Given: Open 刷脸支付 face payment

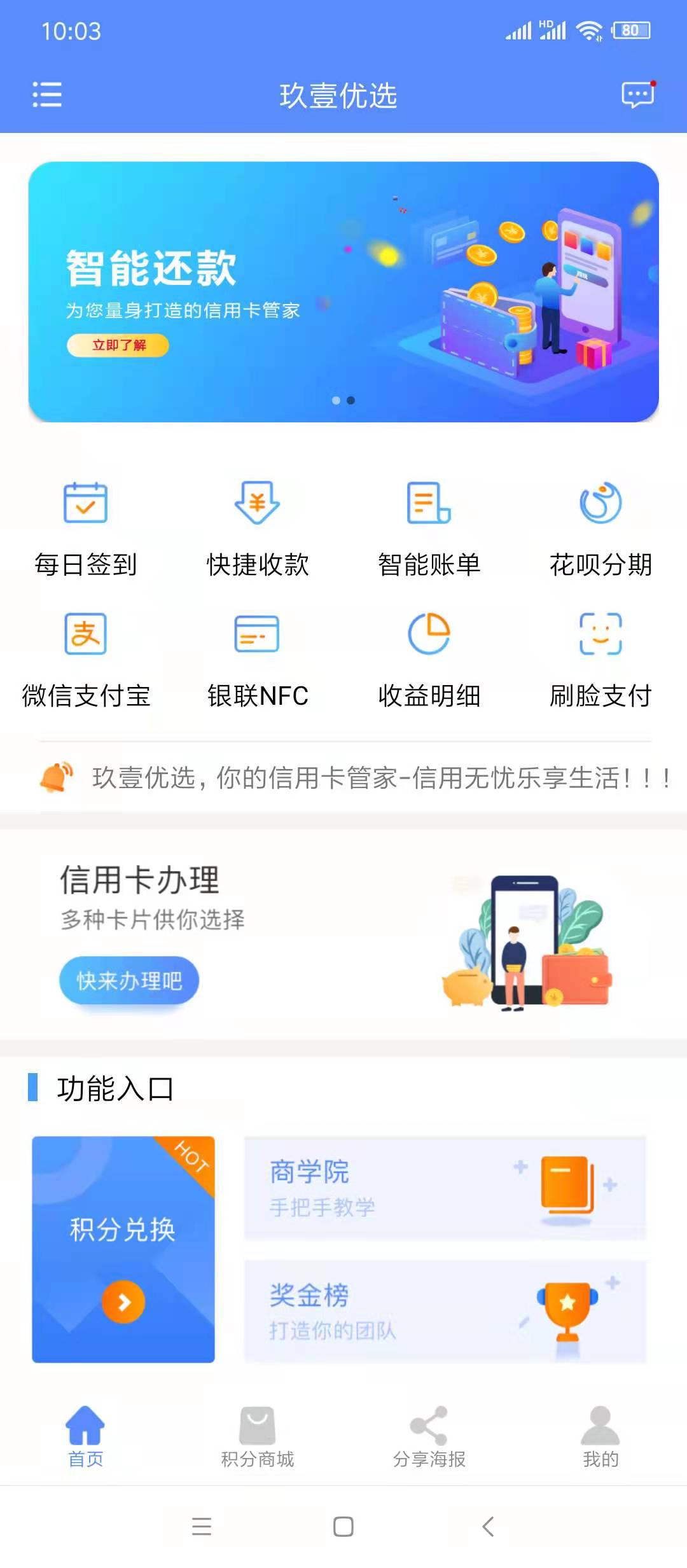Looking at the screenshot, I should (600, 660).
